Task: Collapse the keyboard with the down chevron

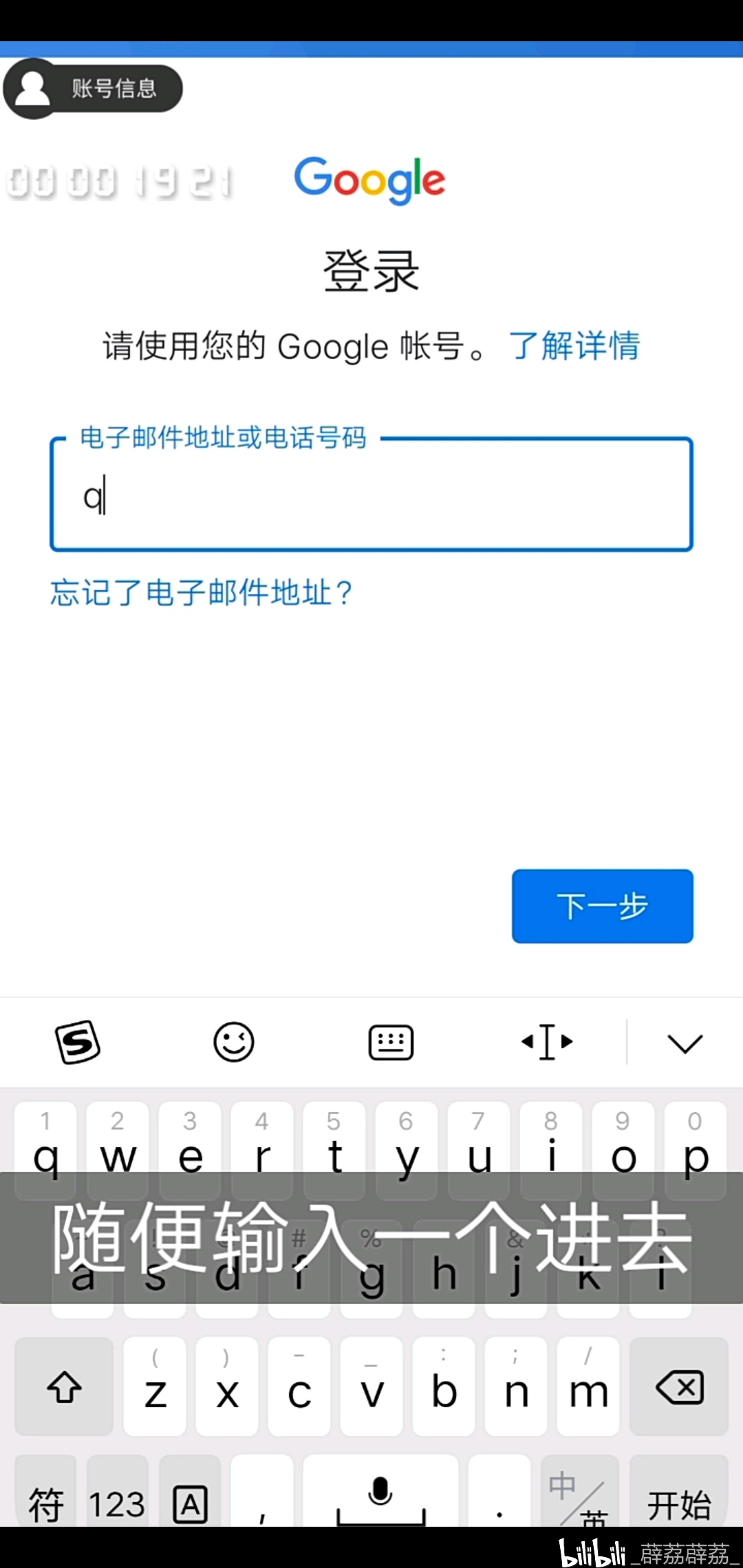Action: pyautogui.click(x=685, y=1042)
